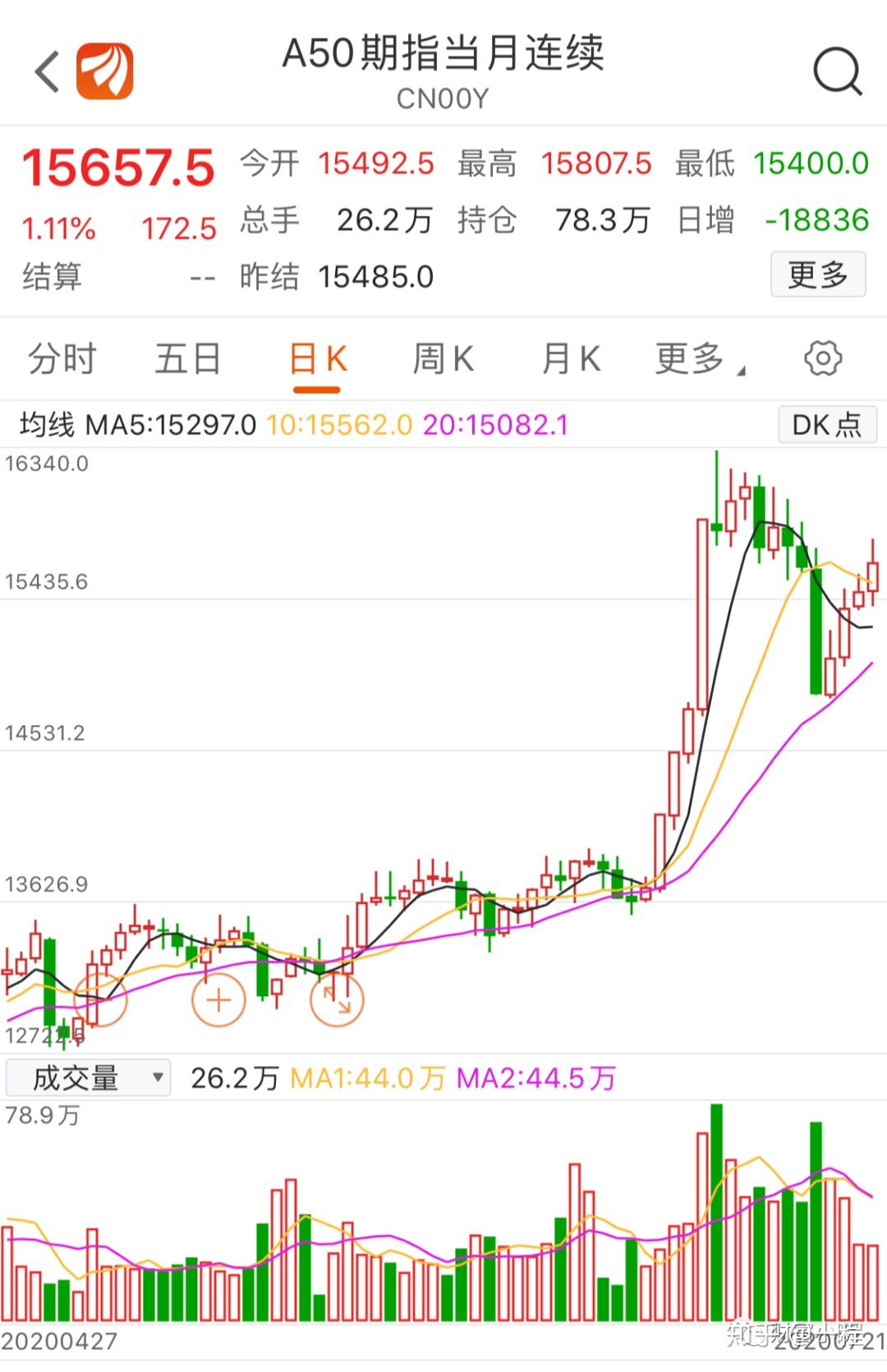This screenshot has height=1372, width=887.
Task: Tap the search magnifier icon
Action: pyautogui.click(x=835, y=72)
